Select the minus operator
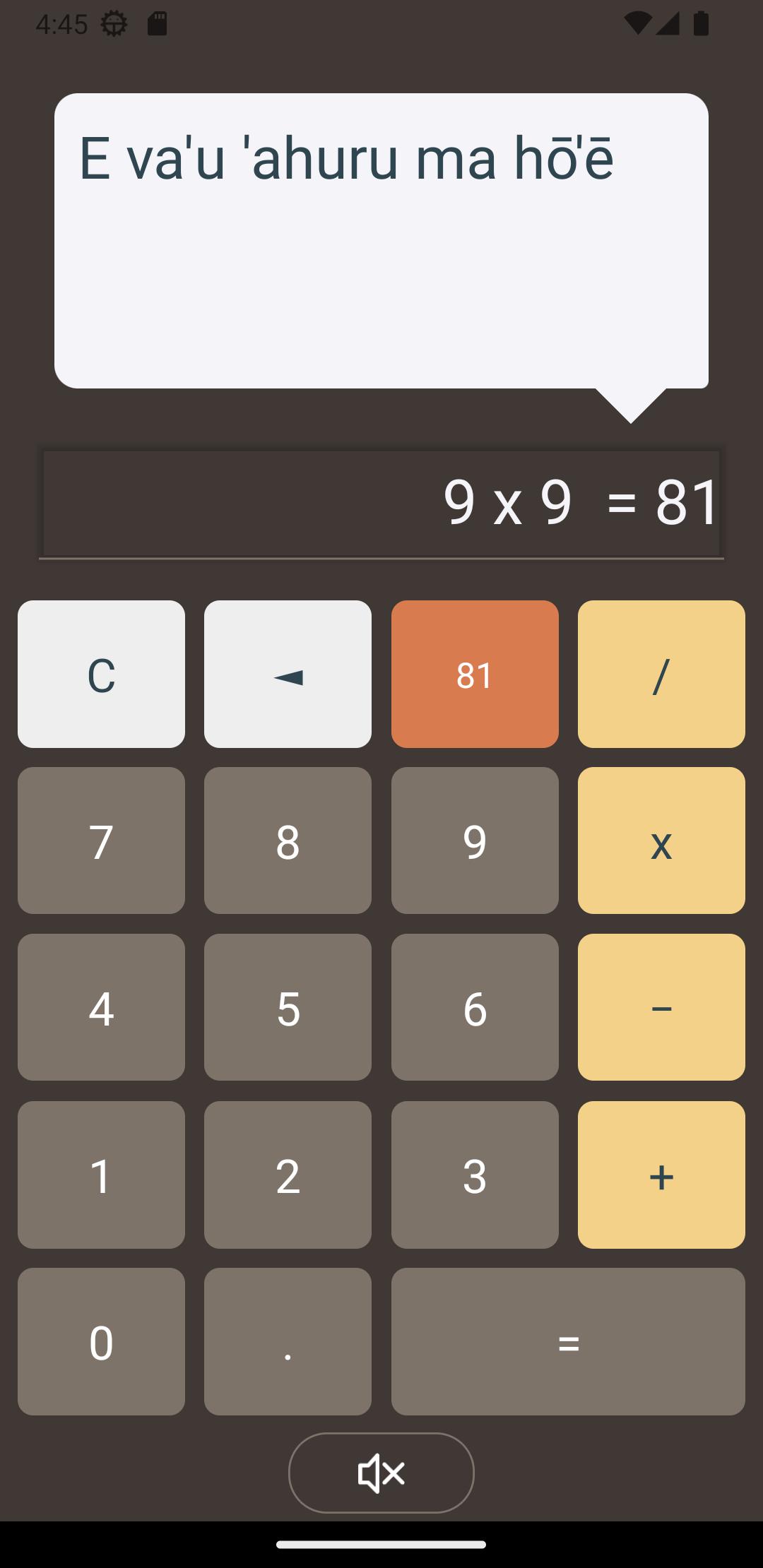763x1568 pixels. (x=661, y=1007)
